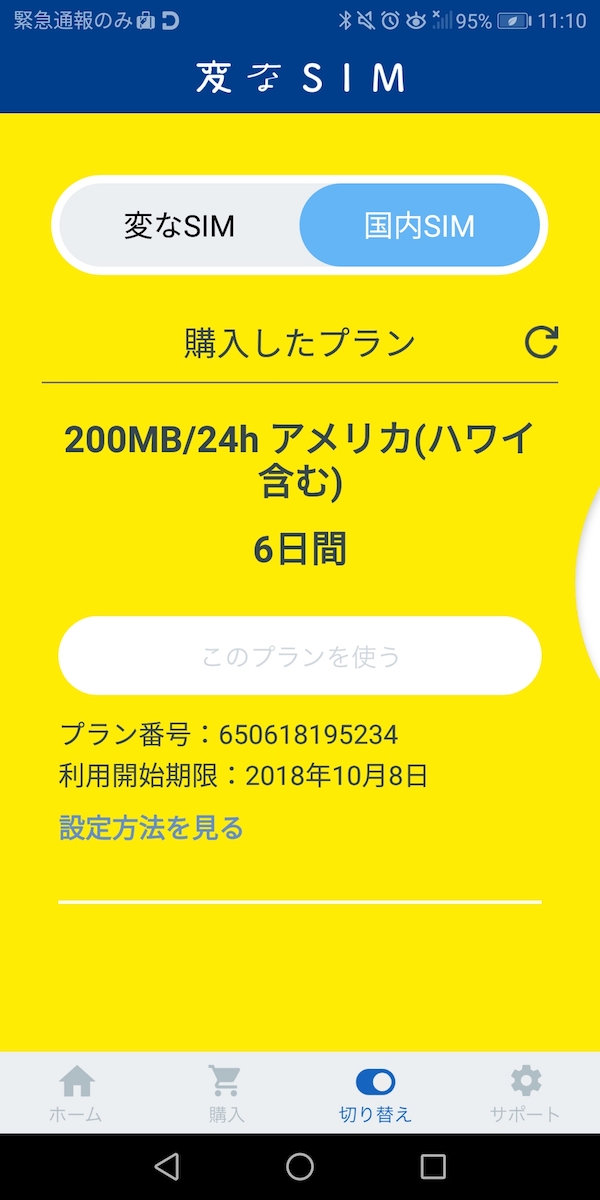Select the 切り替え tab
The image size is (600, 1200).
tap(375, 1092)
